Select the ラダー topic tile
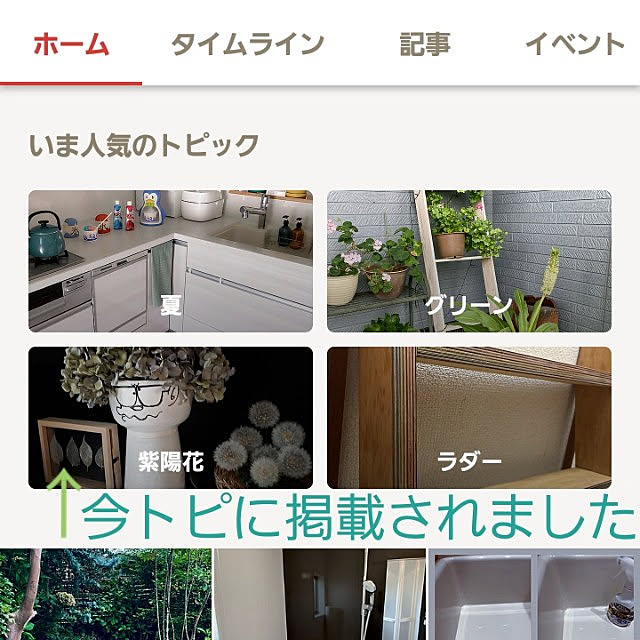The height and width of the screenshot is (640, 640). tap(468, 417)
